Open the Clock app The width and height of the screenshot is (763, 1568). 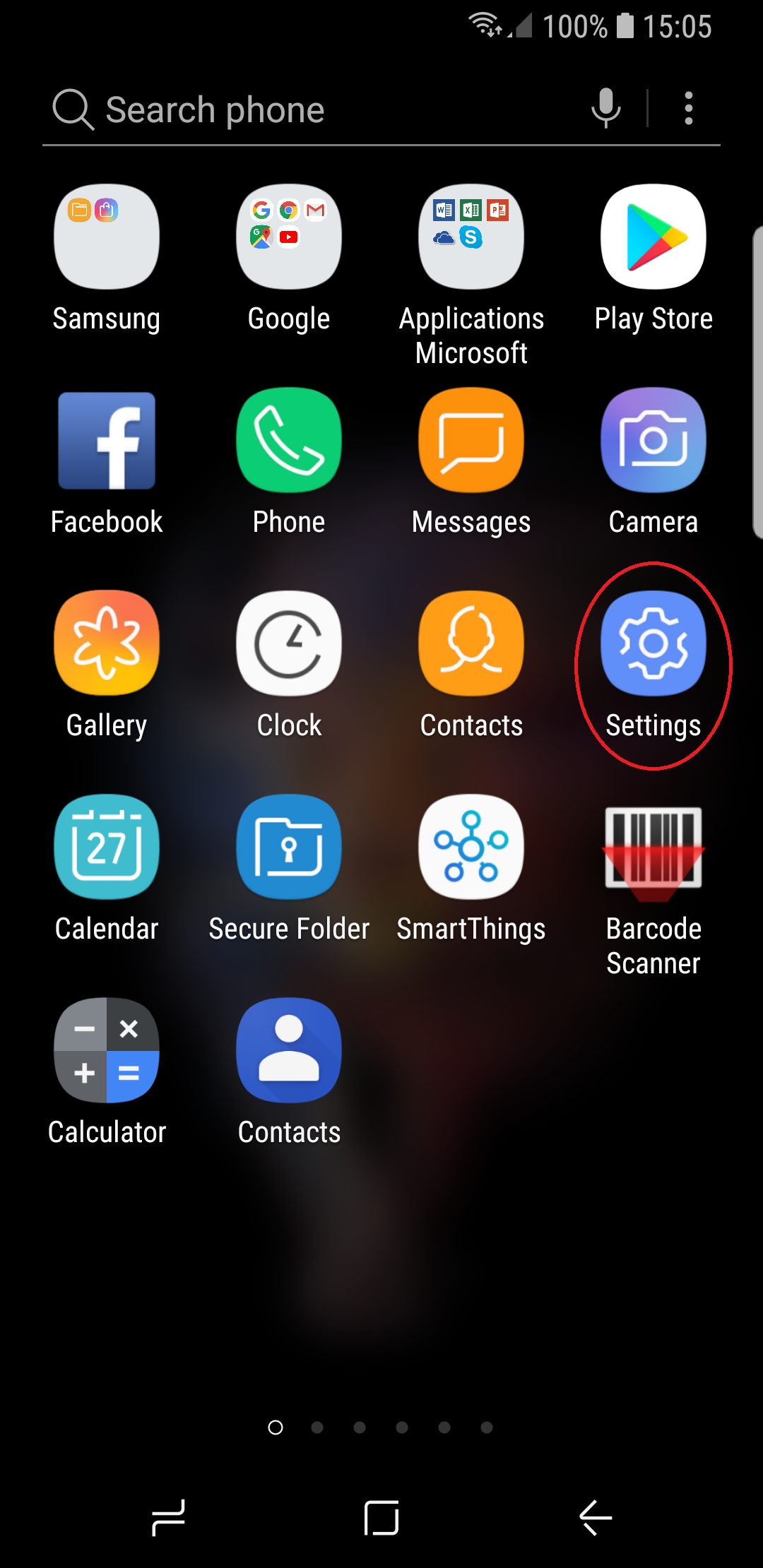(289, 644)
